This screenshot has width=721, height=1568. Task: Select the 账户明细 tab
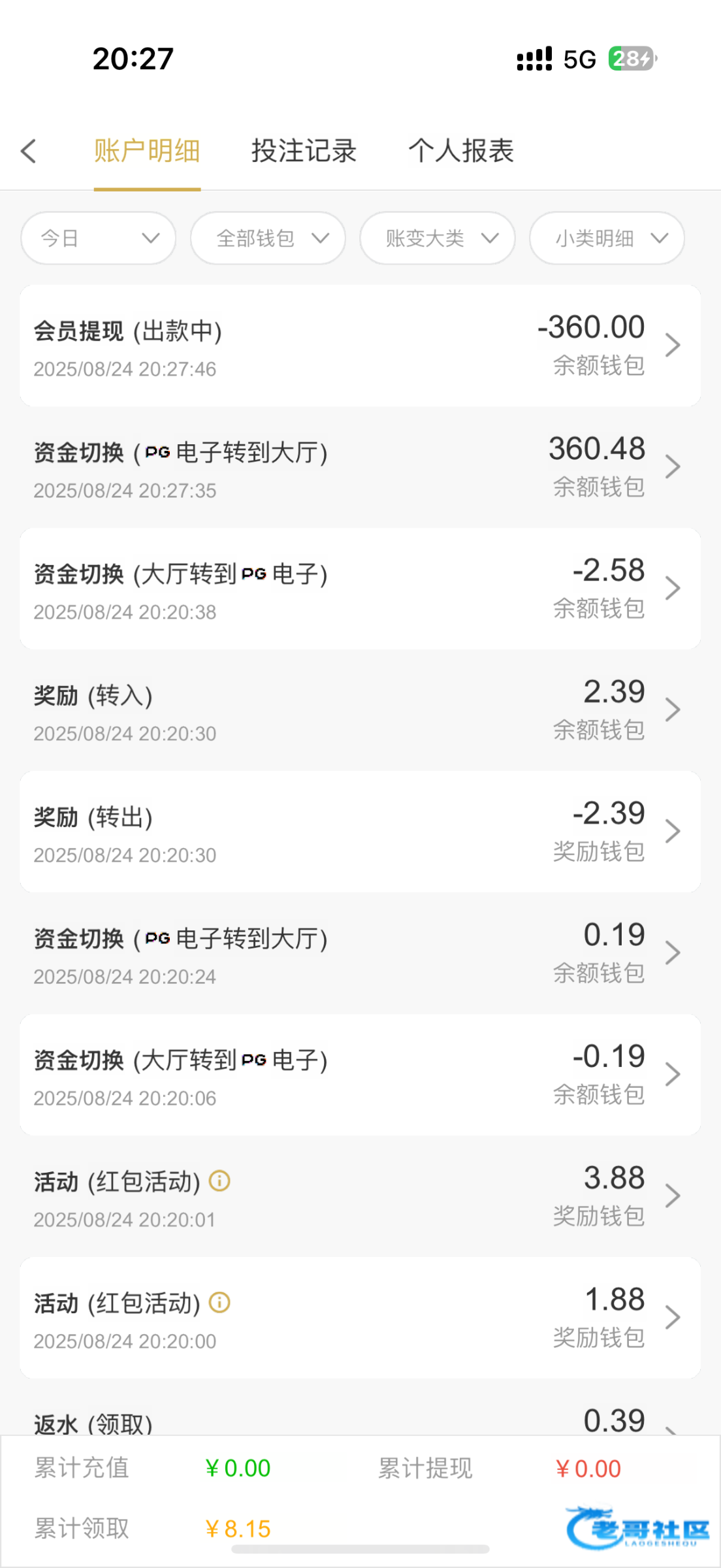[147, 151]
